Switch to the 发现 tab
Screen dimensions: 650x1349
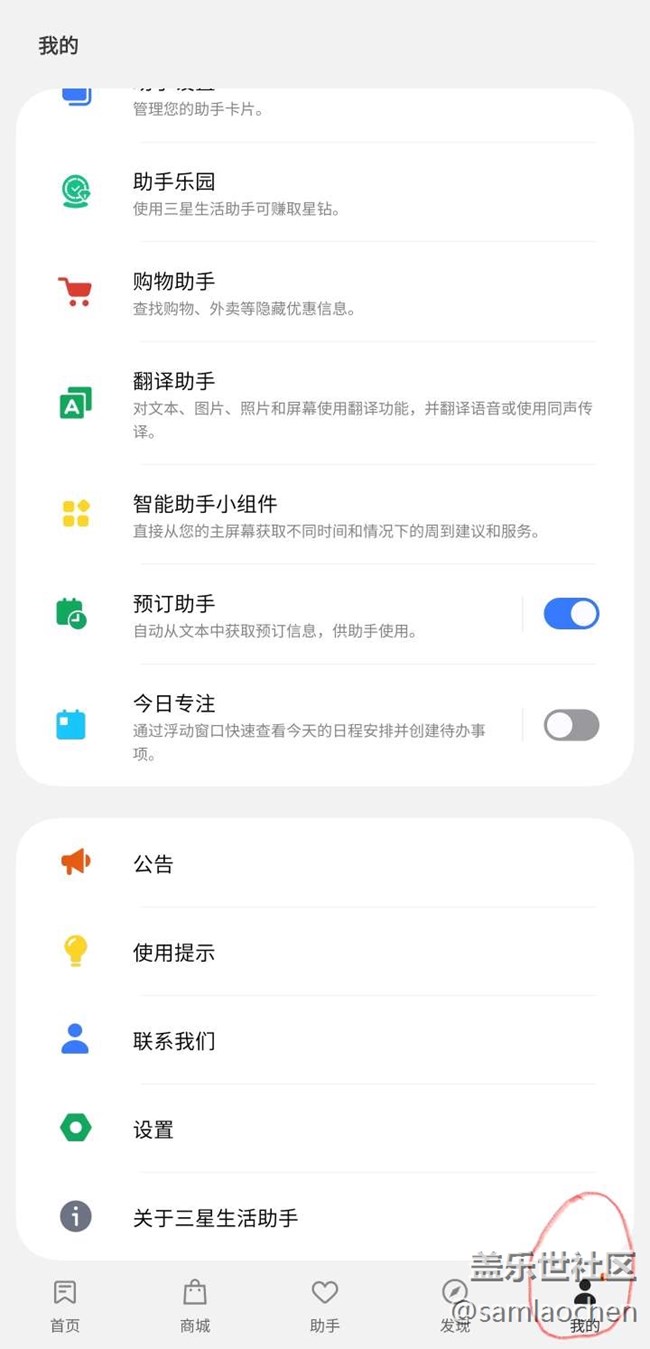[455, 1306]
